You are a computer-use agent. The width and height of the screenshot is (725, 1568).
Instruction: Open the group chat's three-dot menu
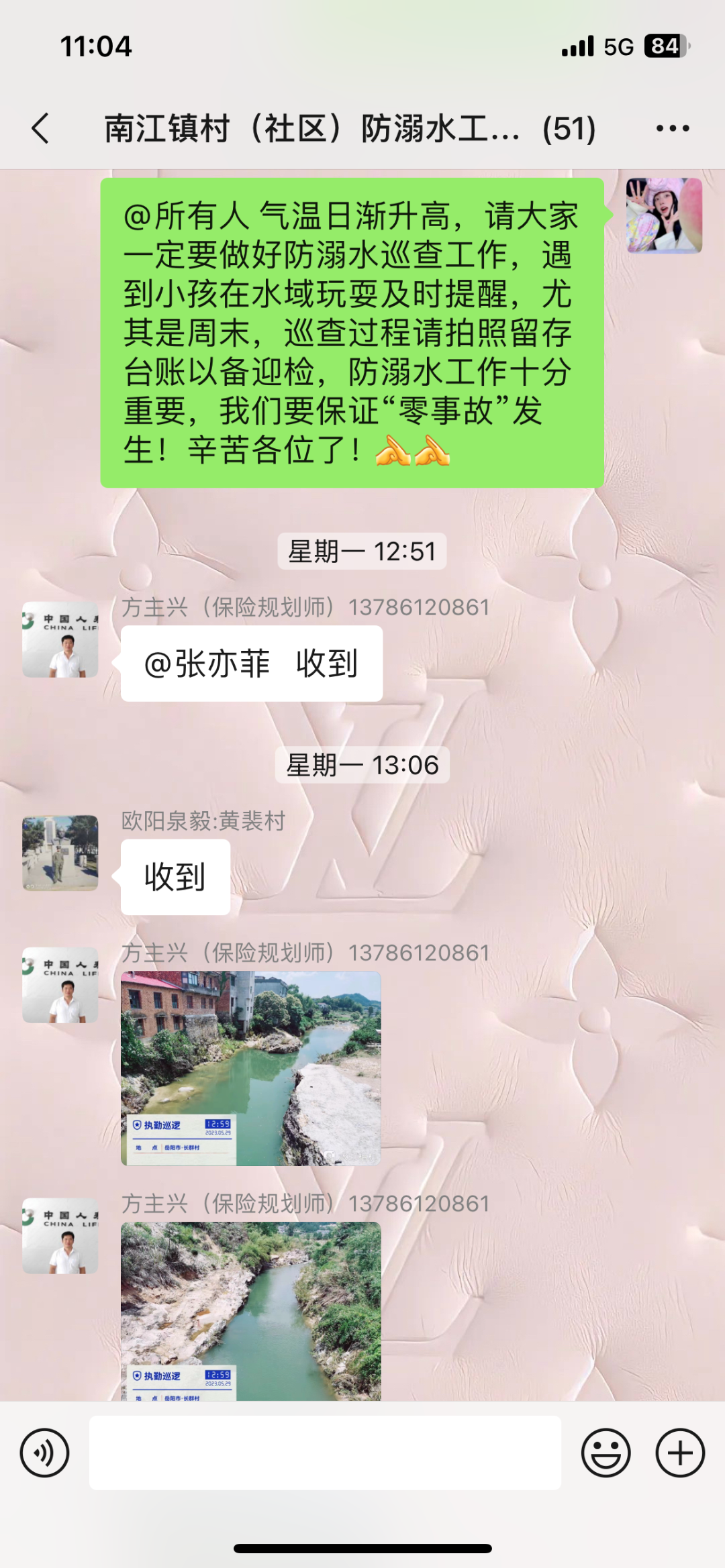click(x=673, y=128)
